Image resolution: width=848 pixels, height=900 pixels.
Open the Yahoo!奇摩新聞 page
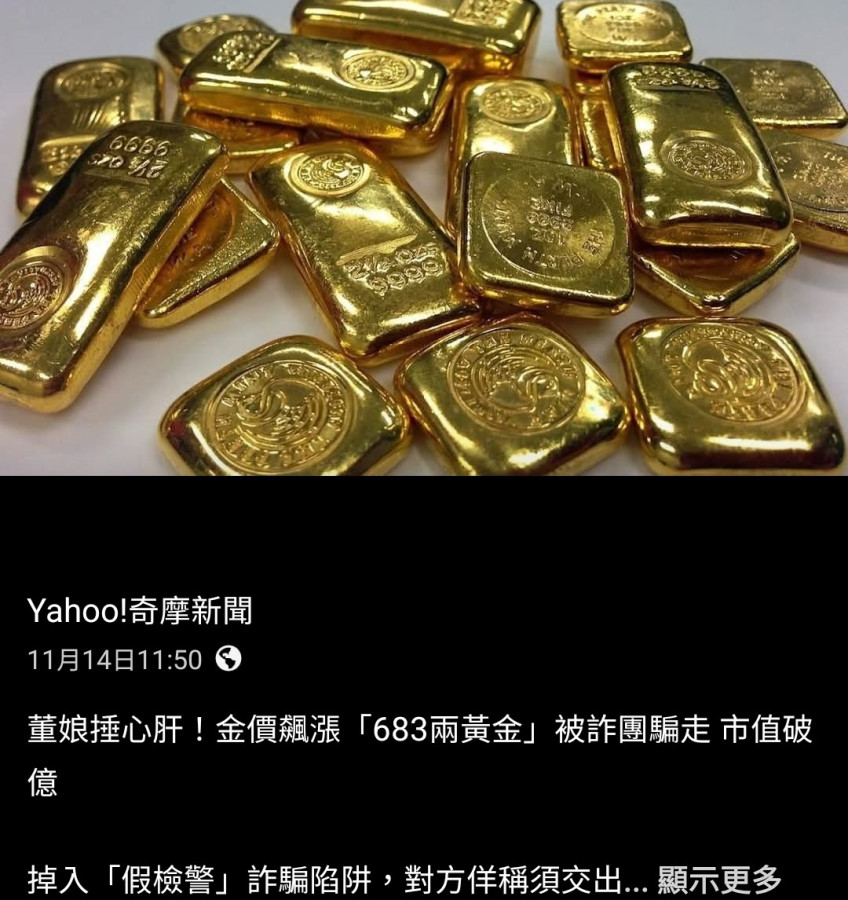coord(139,610)
